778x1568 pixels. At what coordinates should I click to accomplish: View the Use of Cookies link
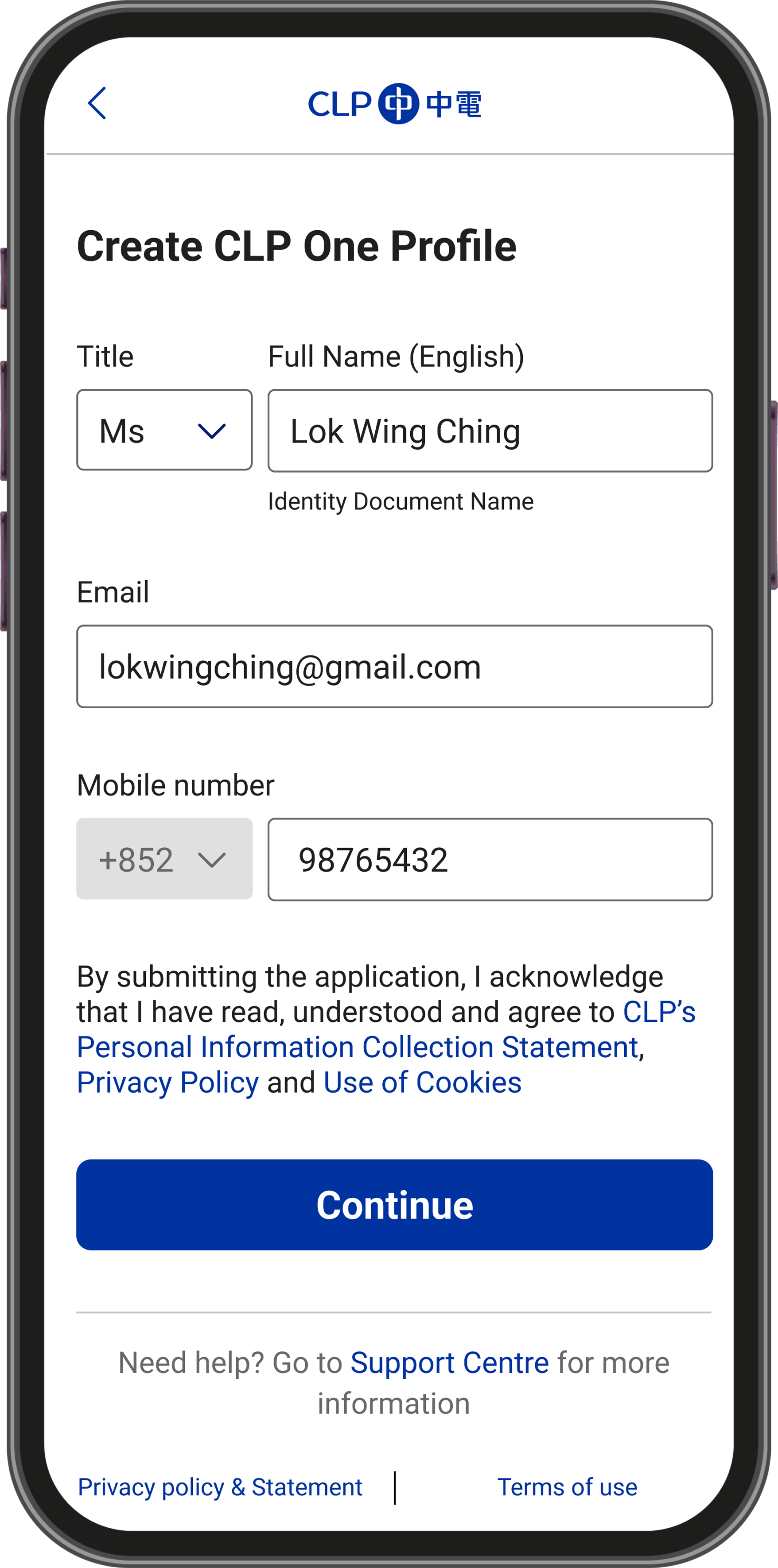coord(423,1082)
